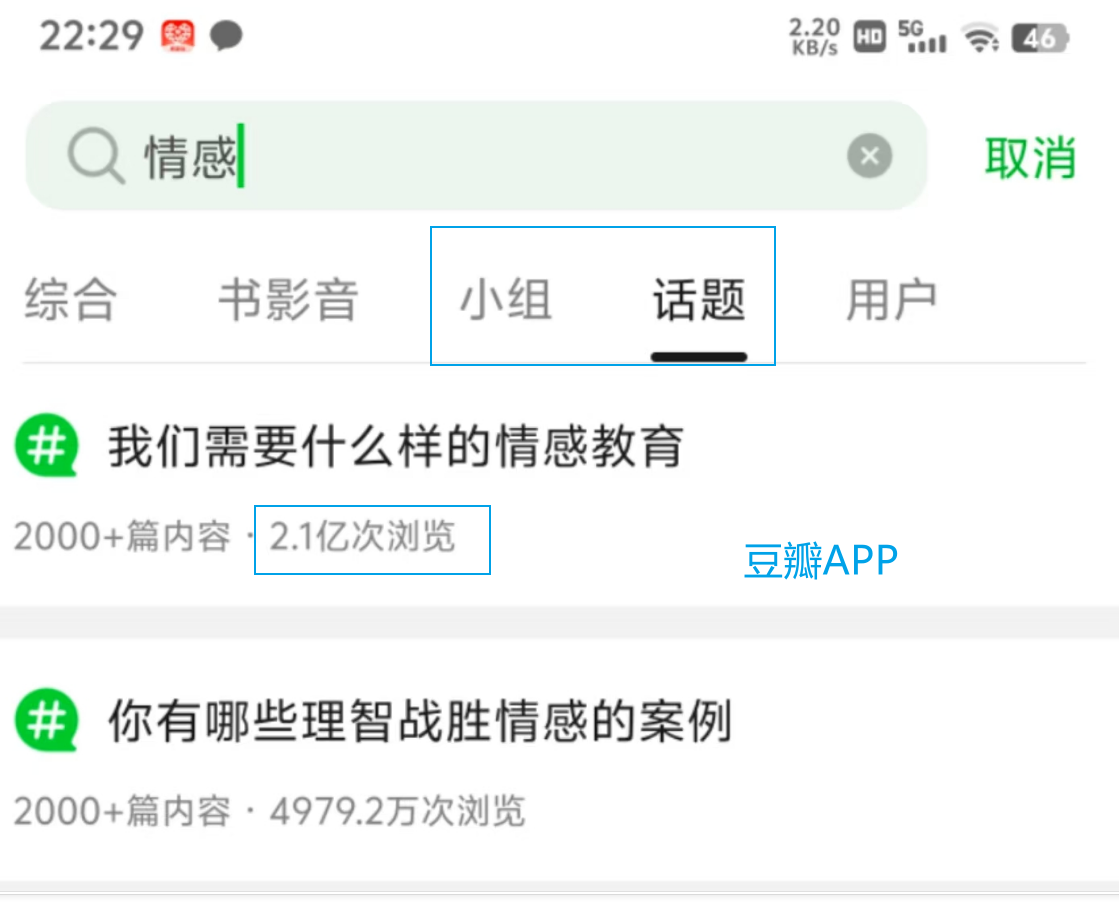The image size is (1119, 913).
Task: Switch to the 综合 tab
Action: pyautogui.click(x=70, y=300)
